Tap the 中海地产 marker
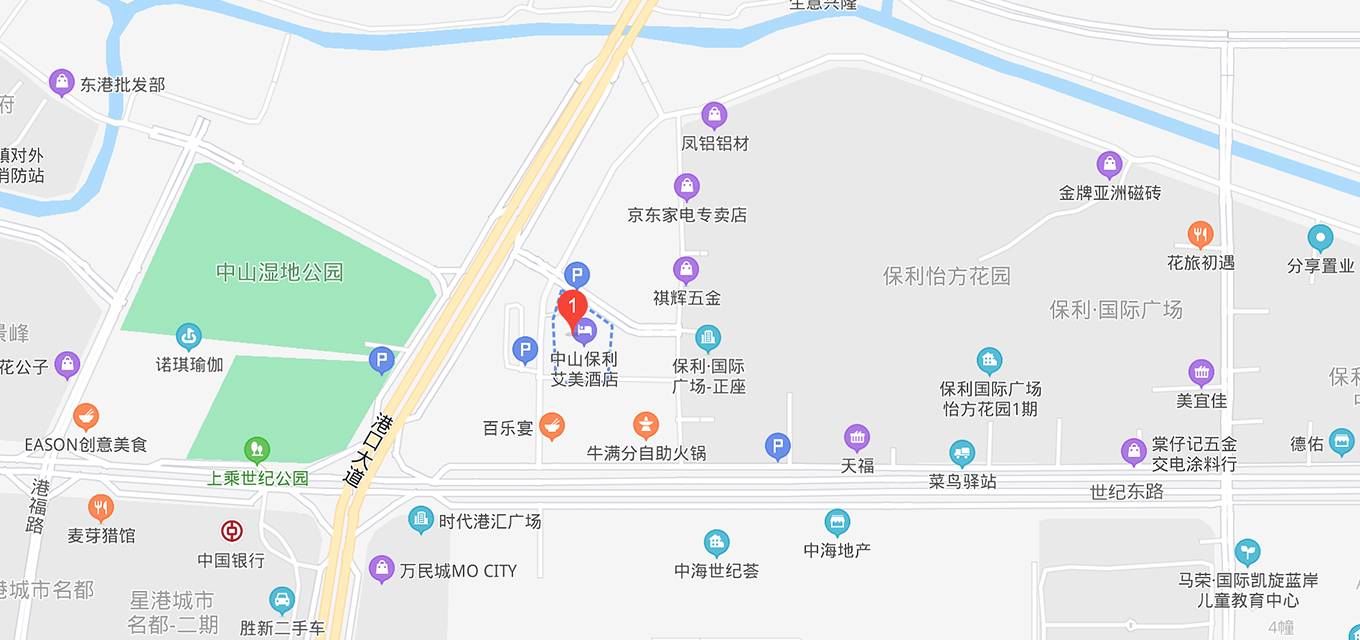The image size is (1360, 640). pyautogui.click(x=837, y=522)
